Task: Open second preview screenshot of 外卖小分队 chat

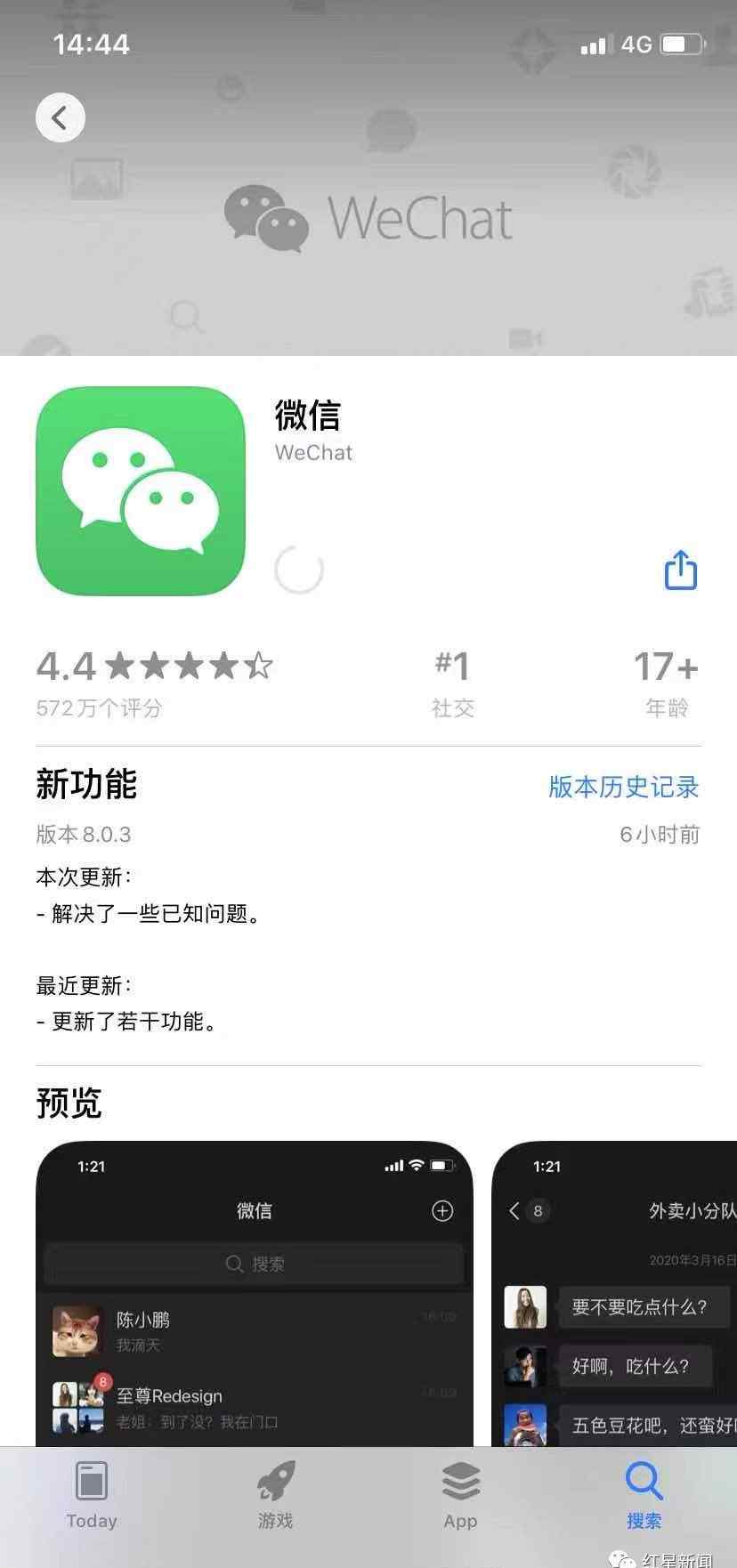Action: (614, 1290)
